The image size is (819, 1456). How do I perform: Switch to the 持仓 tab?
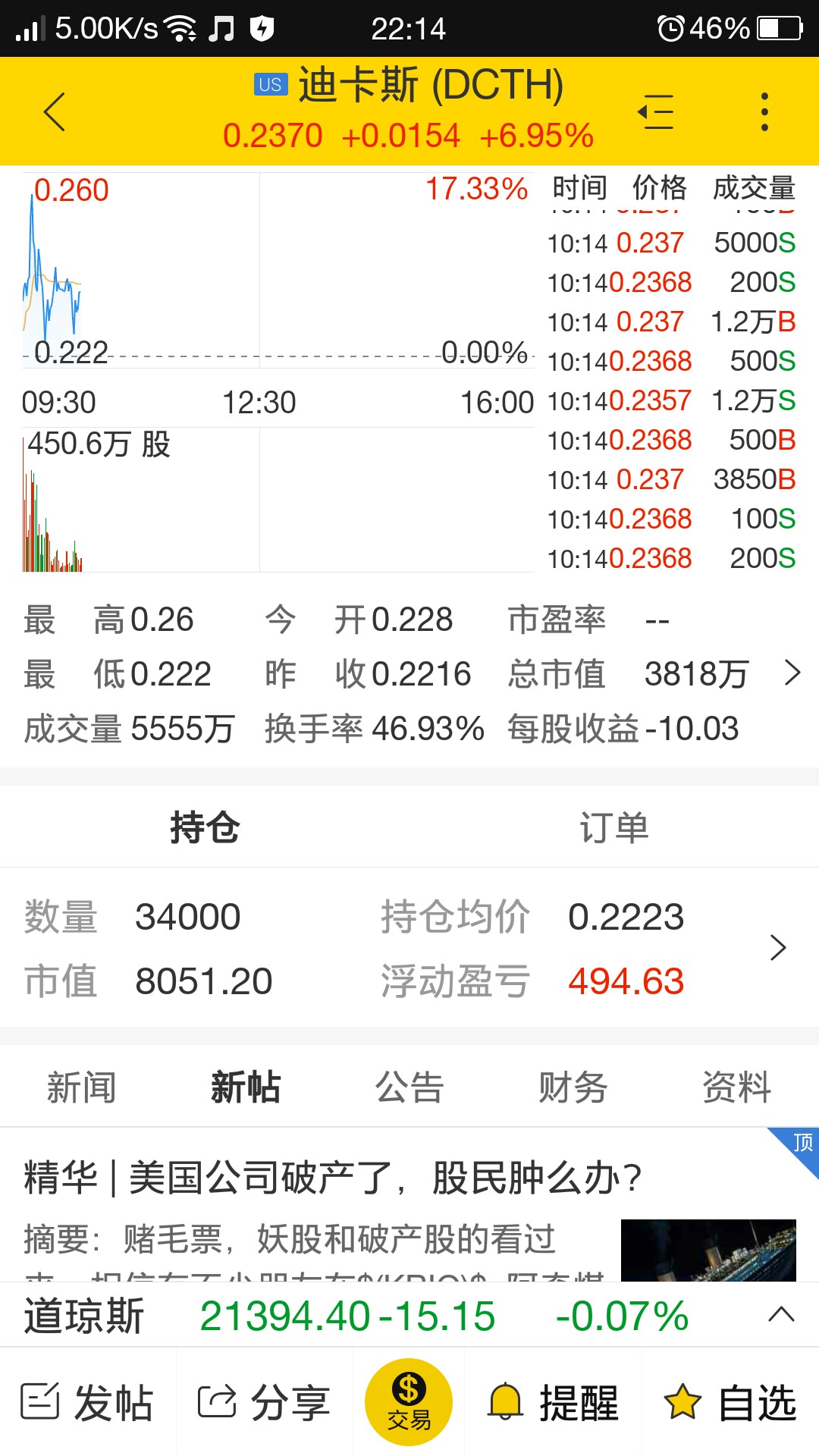pos(205,827)
